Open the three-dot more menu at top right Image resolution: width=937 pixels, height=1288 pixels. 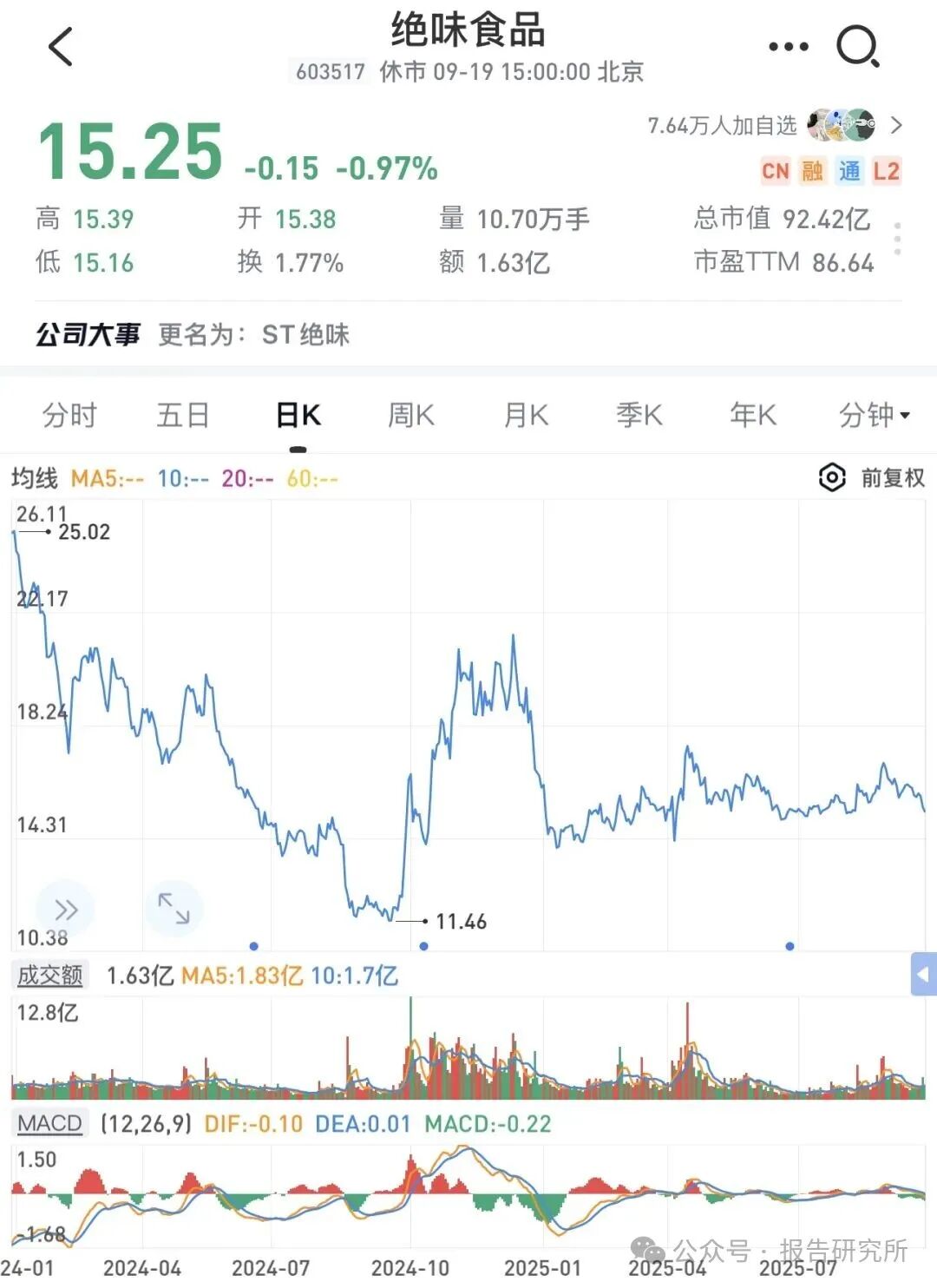[788, 46]
